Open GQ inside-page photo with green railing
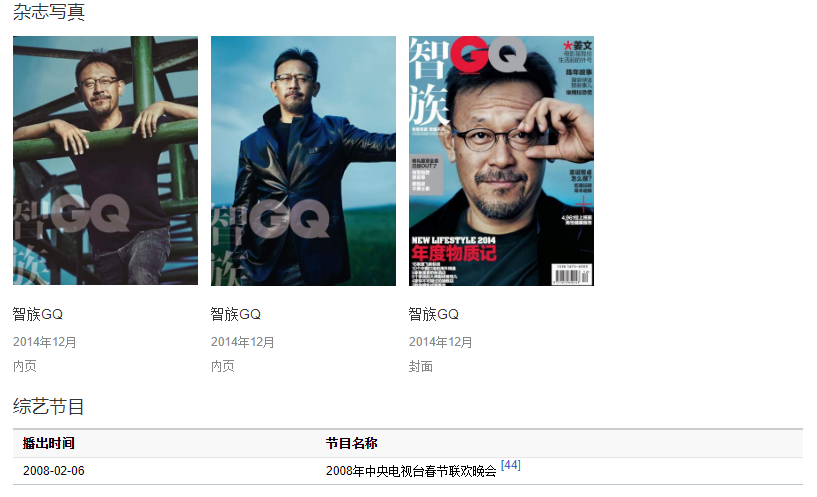Image resolution: width=817 pixels, height=497 pixels. pyautogui.click(x=105, y=161)
